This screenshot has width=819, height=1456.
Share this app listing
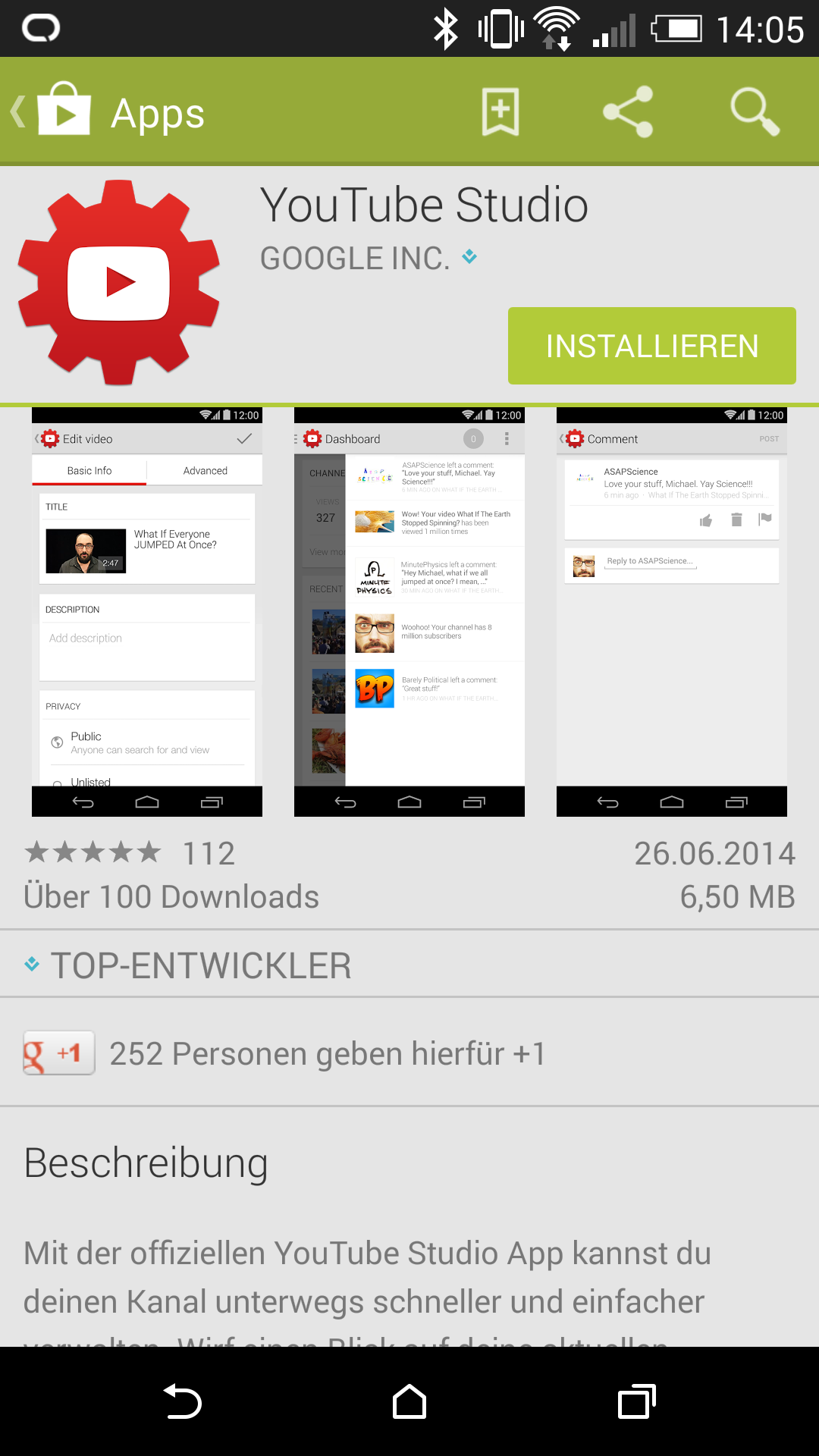[628, 112]
